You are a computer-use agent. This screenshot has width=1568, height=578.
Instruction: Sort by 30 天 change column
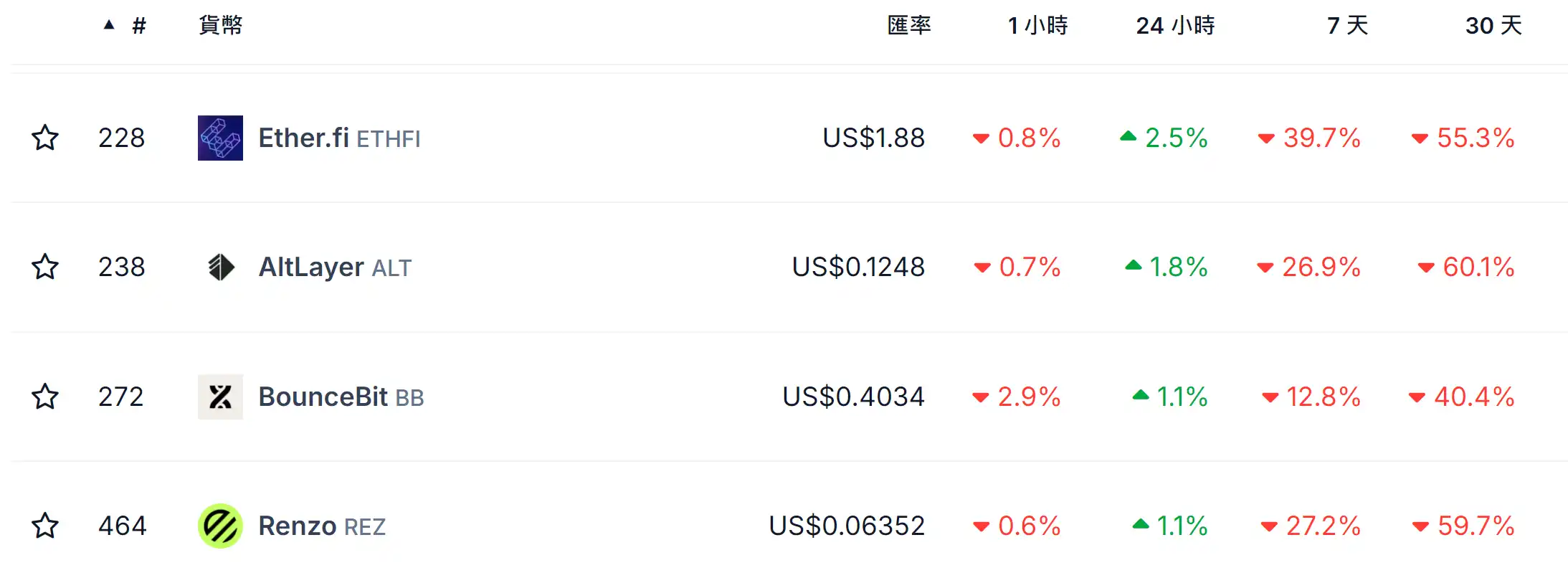1493,26
